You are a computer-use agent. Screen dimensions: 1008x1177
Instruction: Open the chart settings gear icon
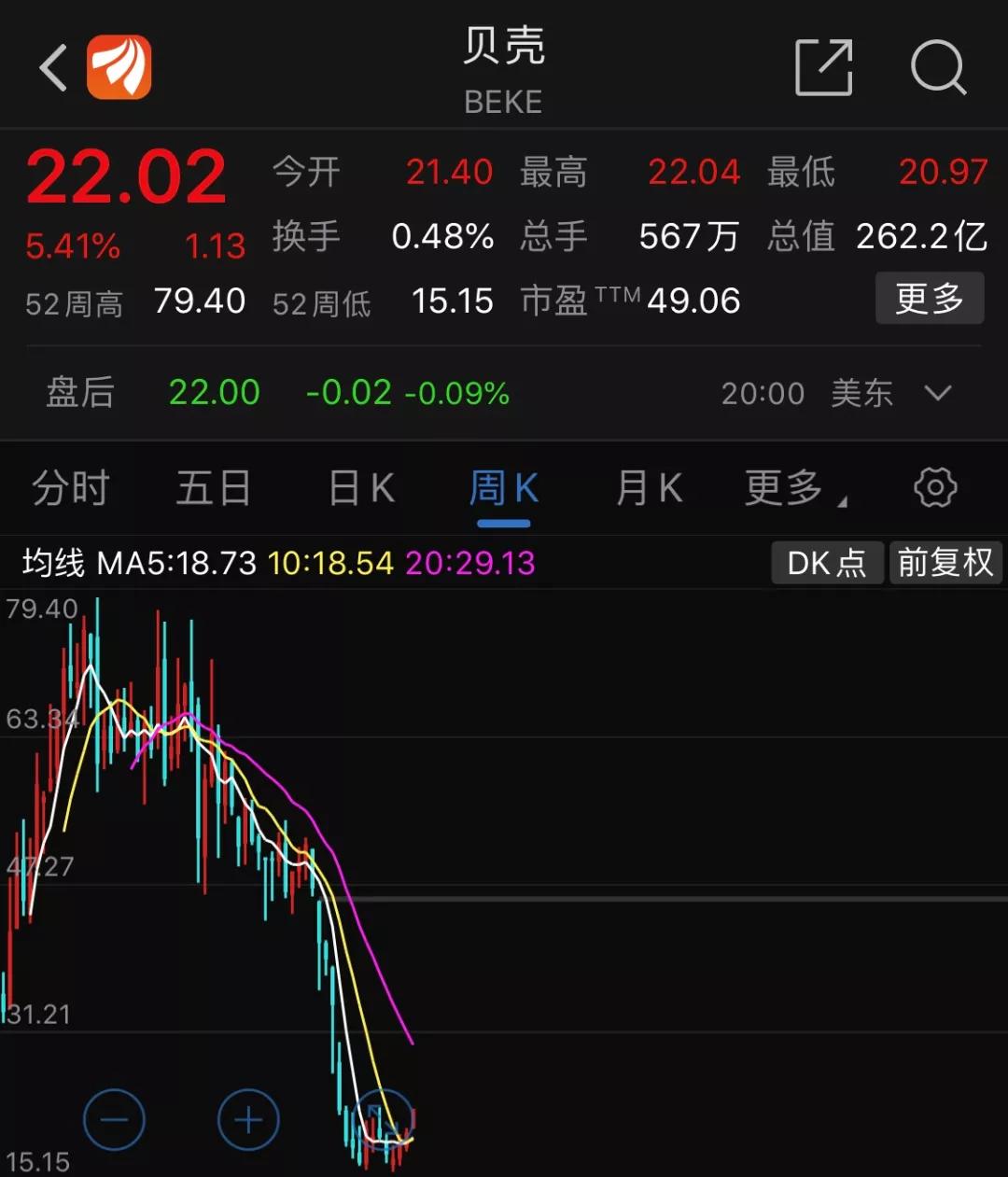[x=933, y=487]
